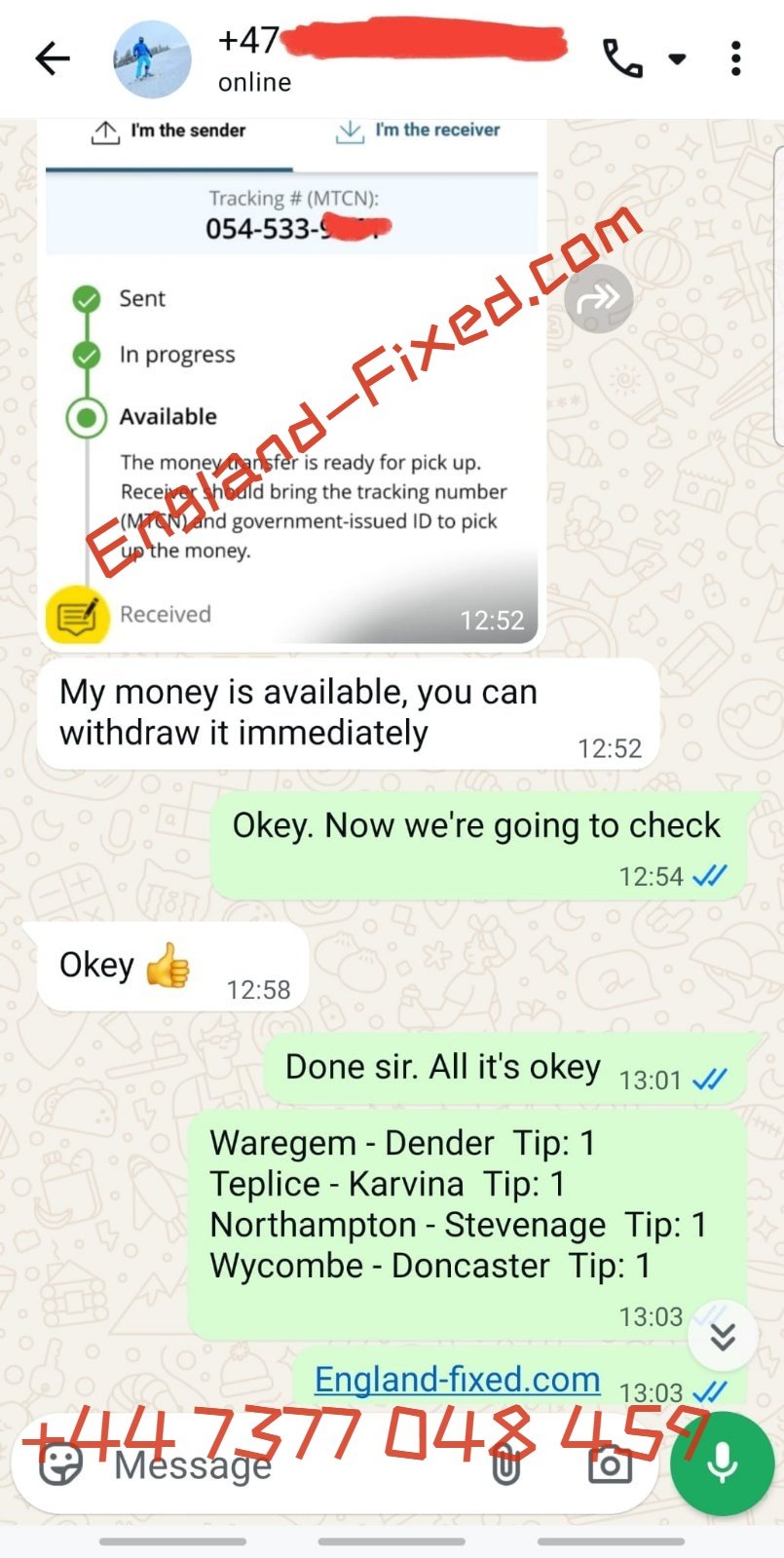Record a voice message with the microphone

point(722,1464)
